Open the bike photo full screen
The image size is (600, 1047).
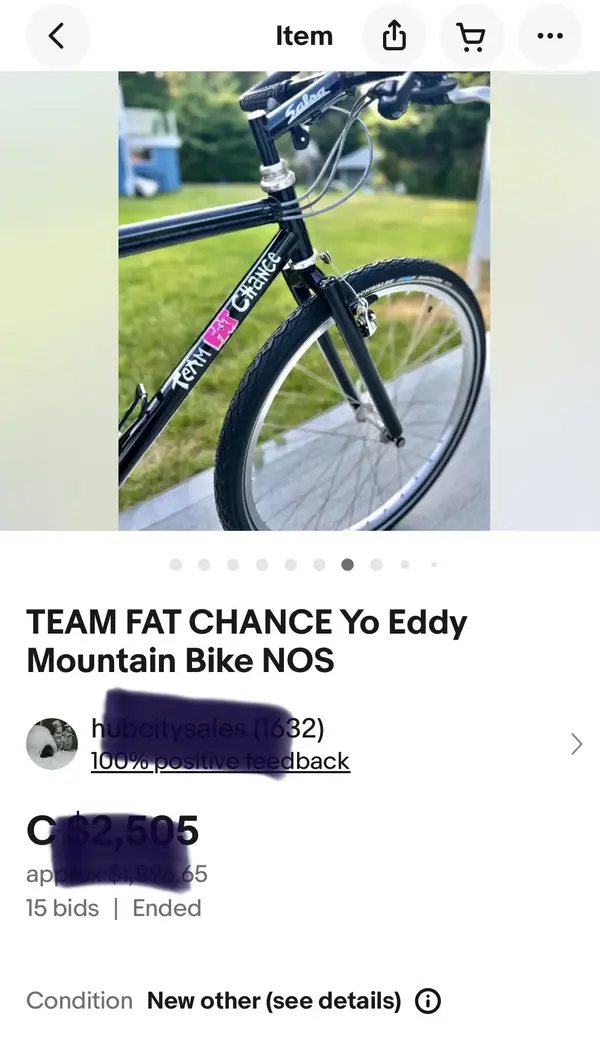pos(304,300)
